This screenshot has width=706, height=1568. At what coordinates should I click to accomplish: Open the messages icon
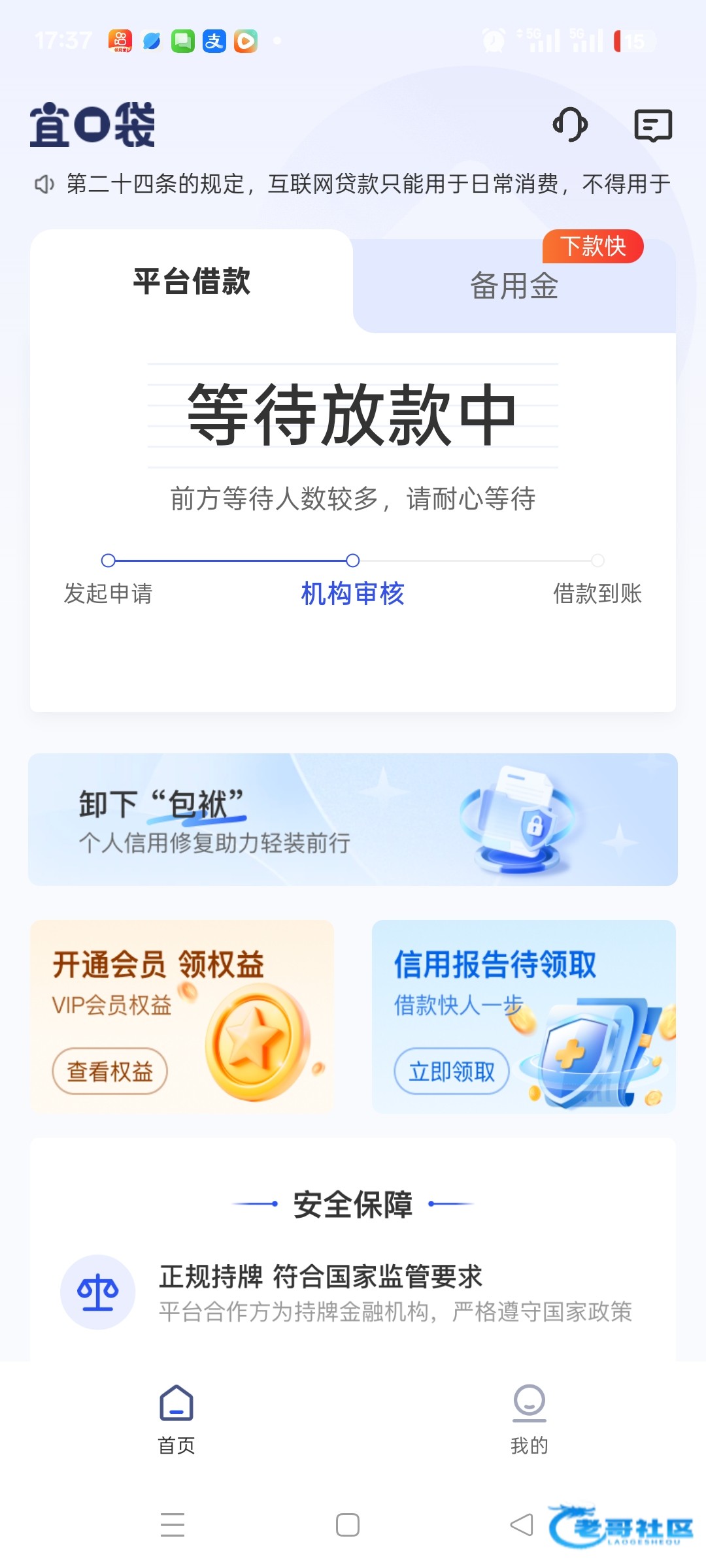(653, 125)
